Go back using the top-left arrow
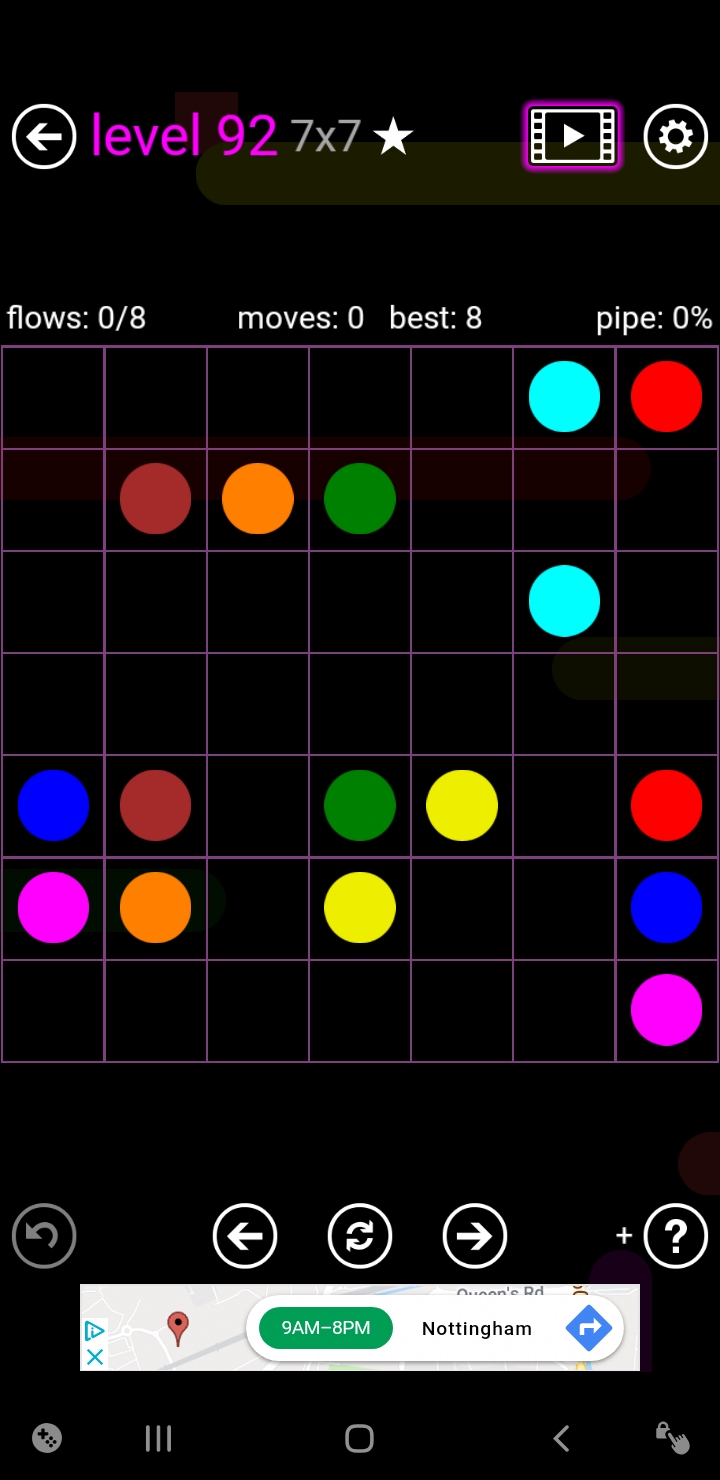The width and height of the screenshot is (720, 1480). [44, 136]
